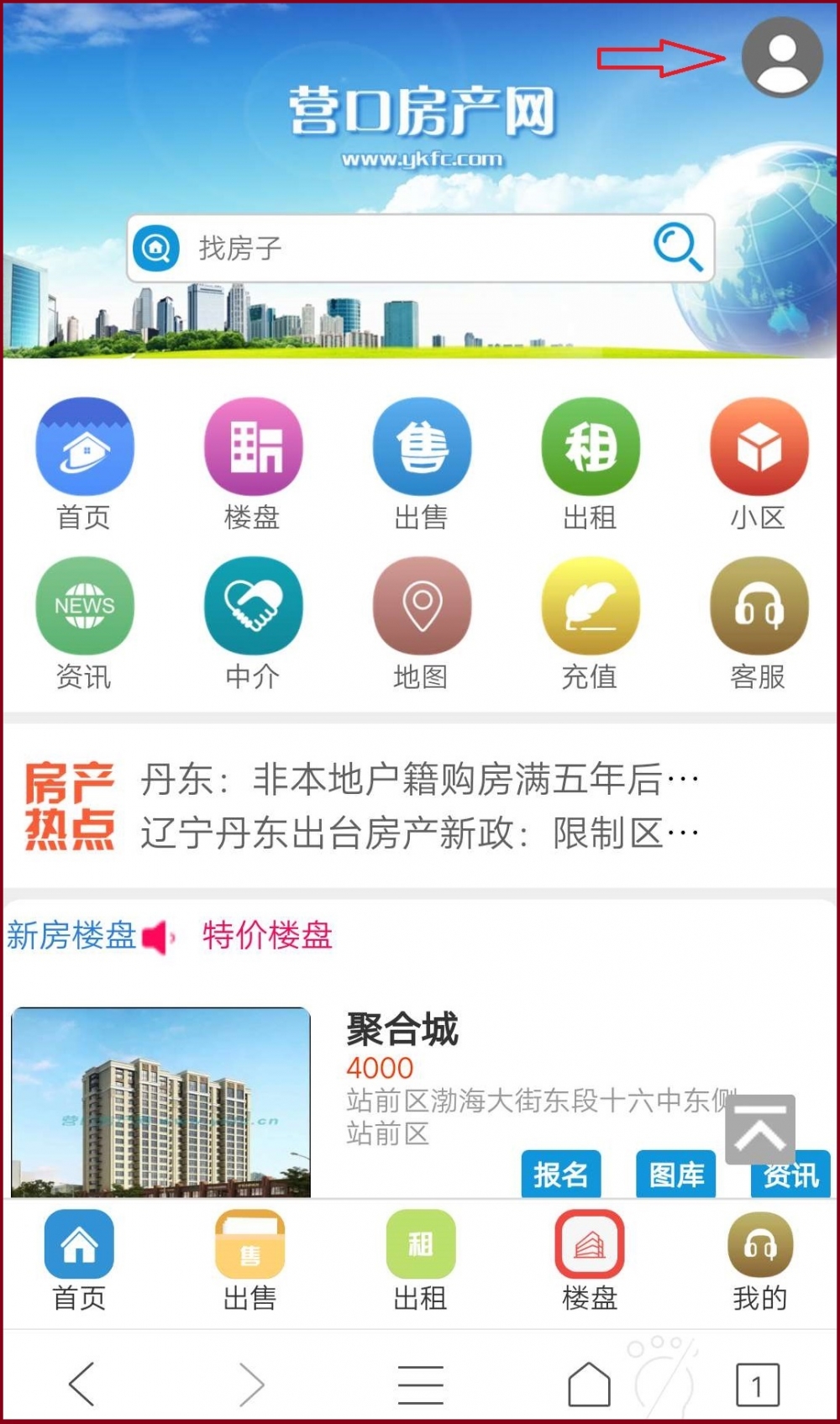The height and width of the screenshot is (1424, 840).
Task: Jump back to top with arrow button
Action: click(x=760, y=1129)
